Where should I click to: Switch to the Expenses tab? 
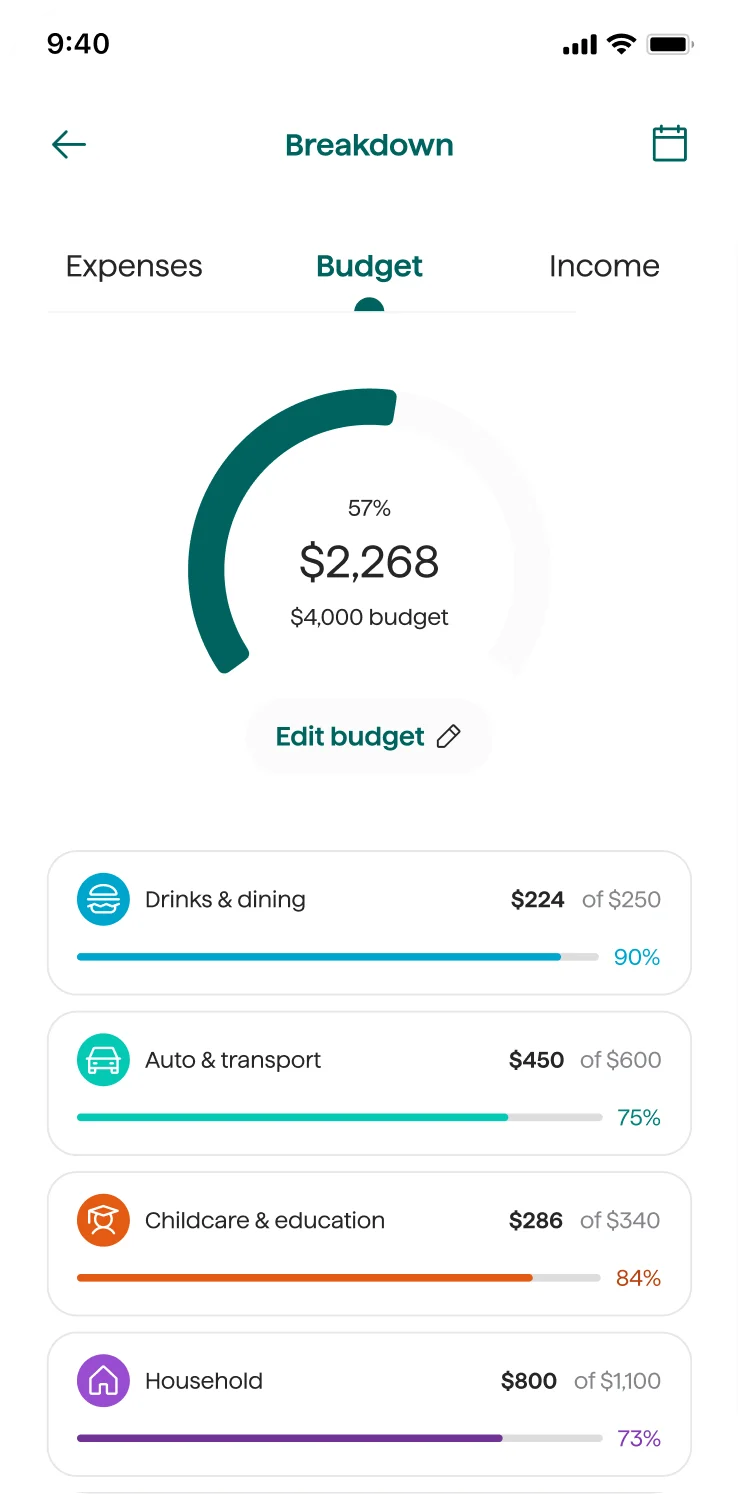pyautogui.click(x=133, y=265)
